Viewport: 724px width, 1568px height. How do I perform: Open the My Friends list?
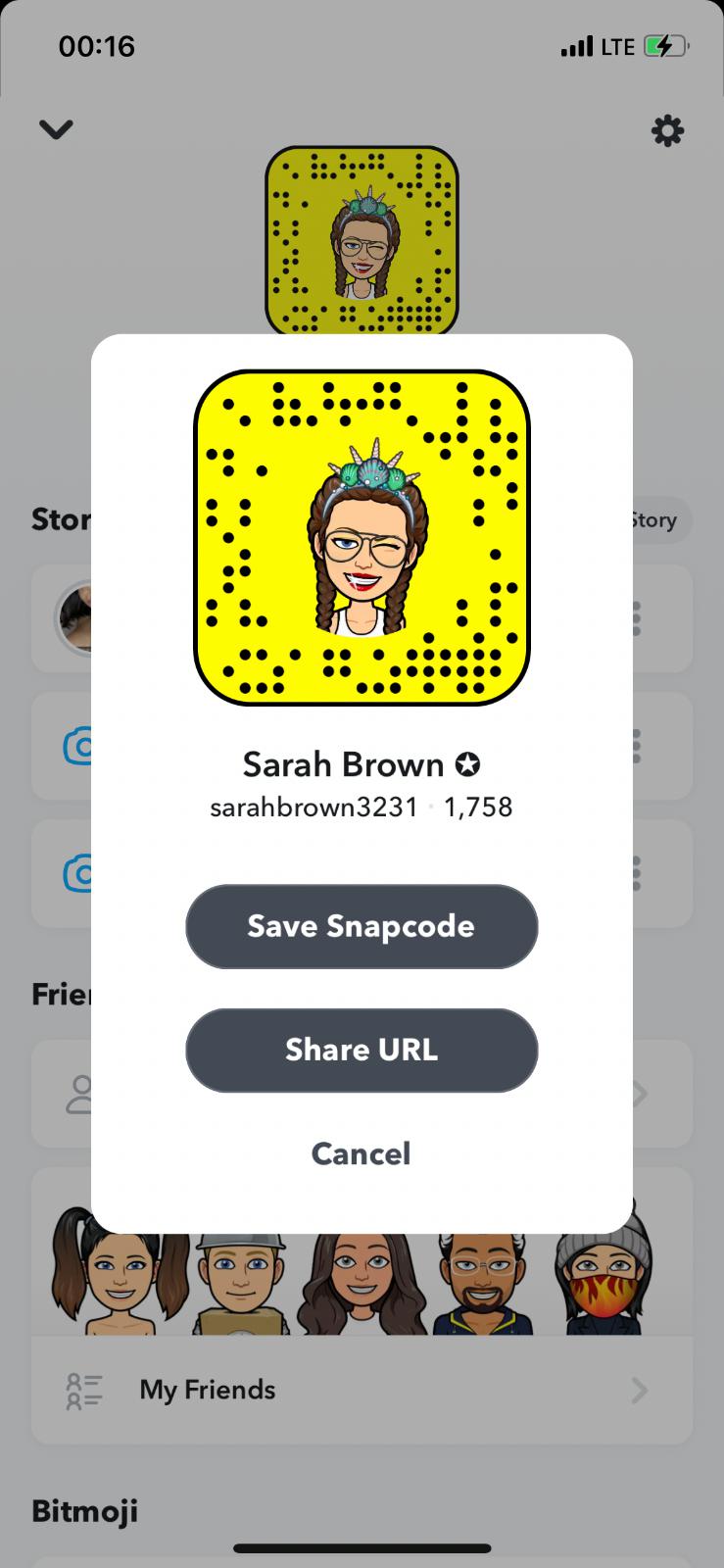click(x=361, y=1390)
